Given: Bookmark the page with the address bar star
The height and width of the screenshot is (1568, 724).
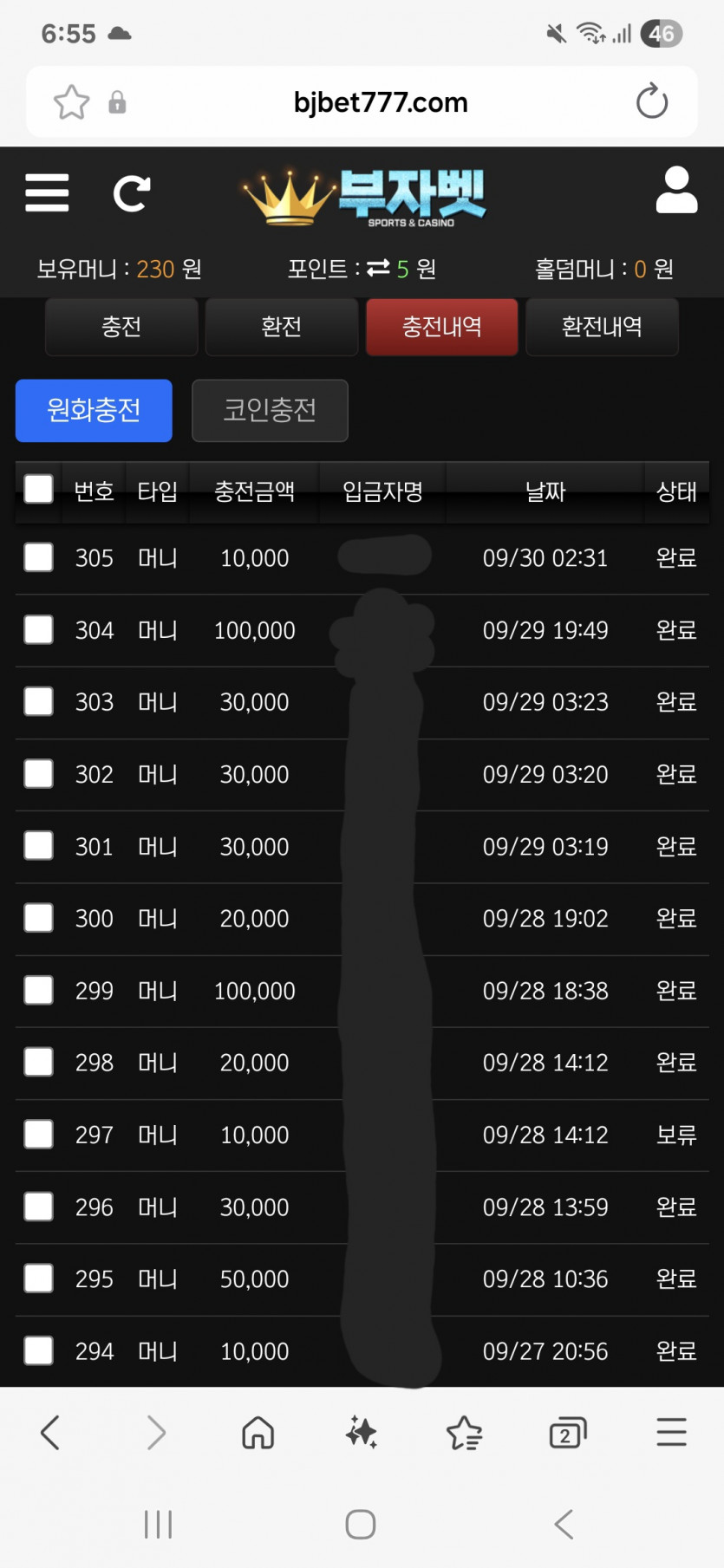Looking at the screenshot, I should (71, 102).
